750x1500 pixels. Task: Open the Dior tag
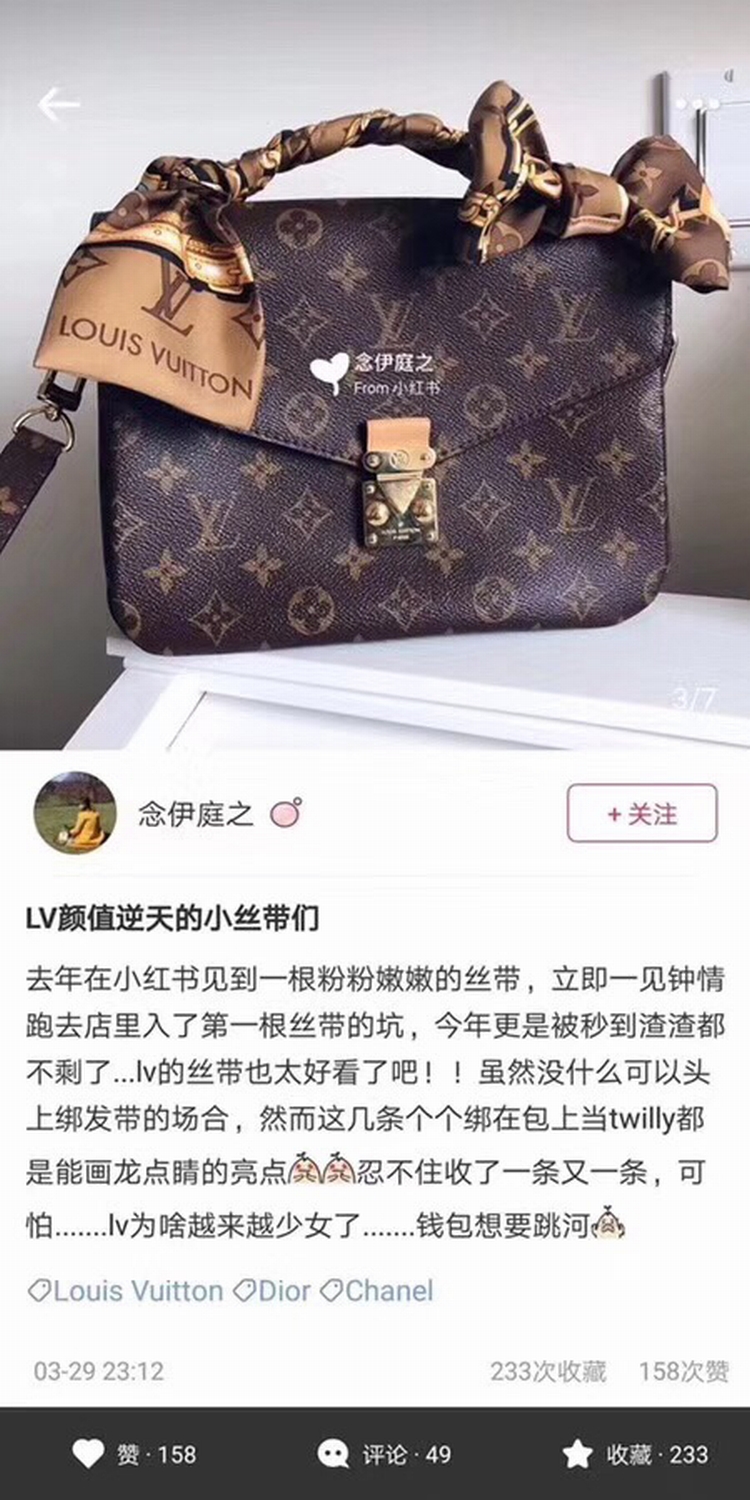(273, 1291)
